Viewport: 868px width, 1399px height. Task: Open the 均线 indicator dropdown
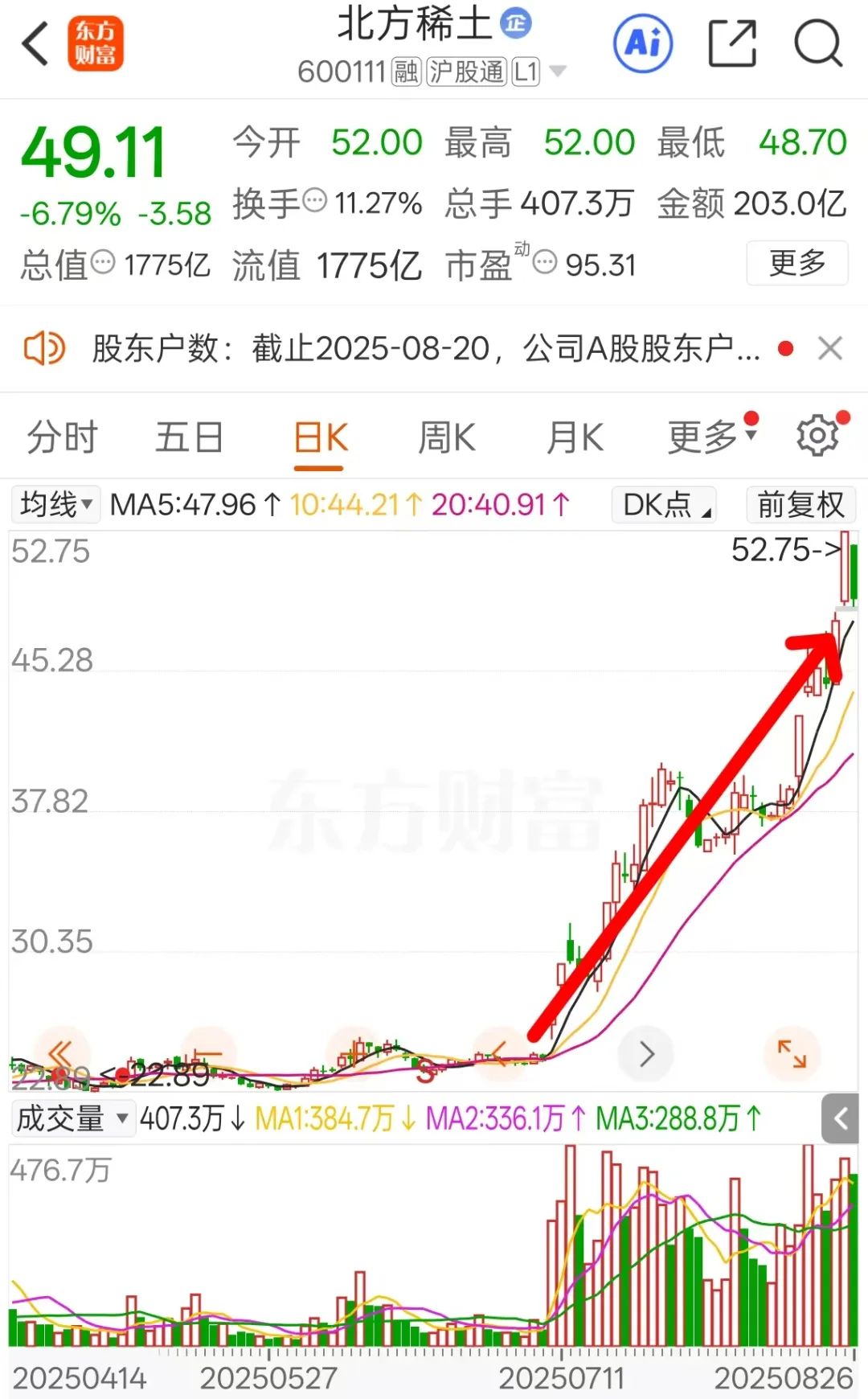click(56, 505)
